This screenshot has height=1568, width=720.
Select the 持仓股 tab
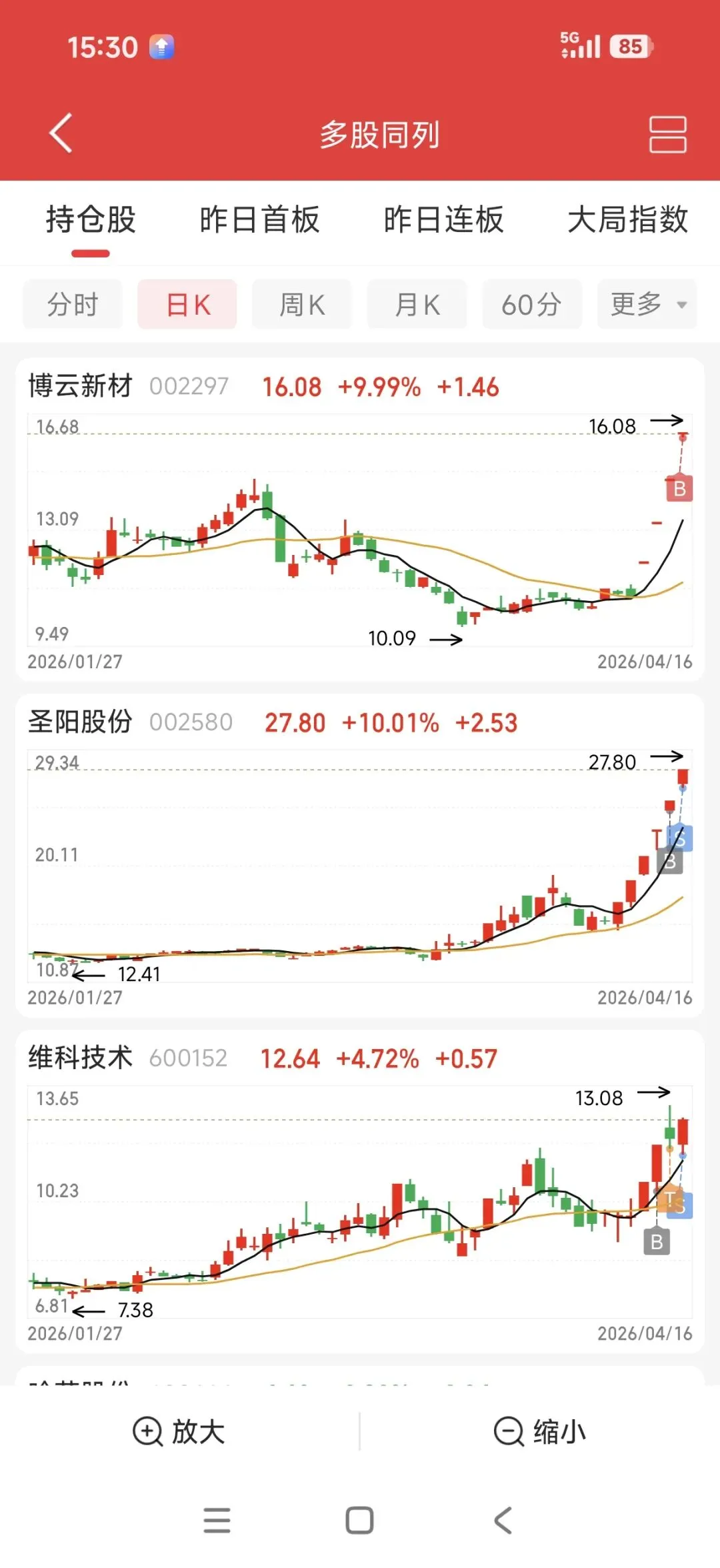[x=91, y=220]
